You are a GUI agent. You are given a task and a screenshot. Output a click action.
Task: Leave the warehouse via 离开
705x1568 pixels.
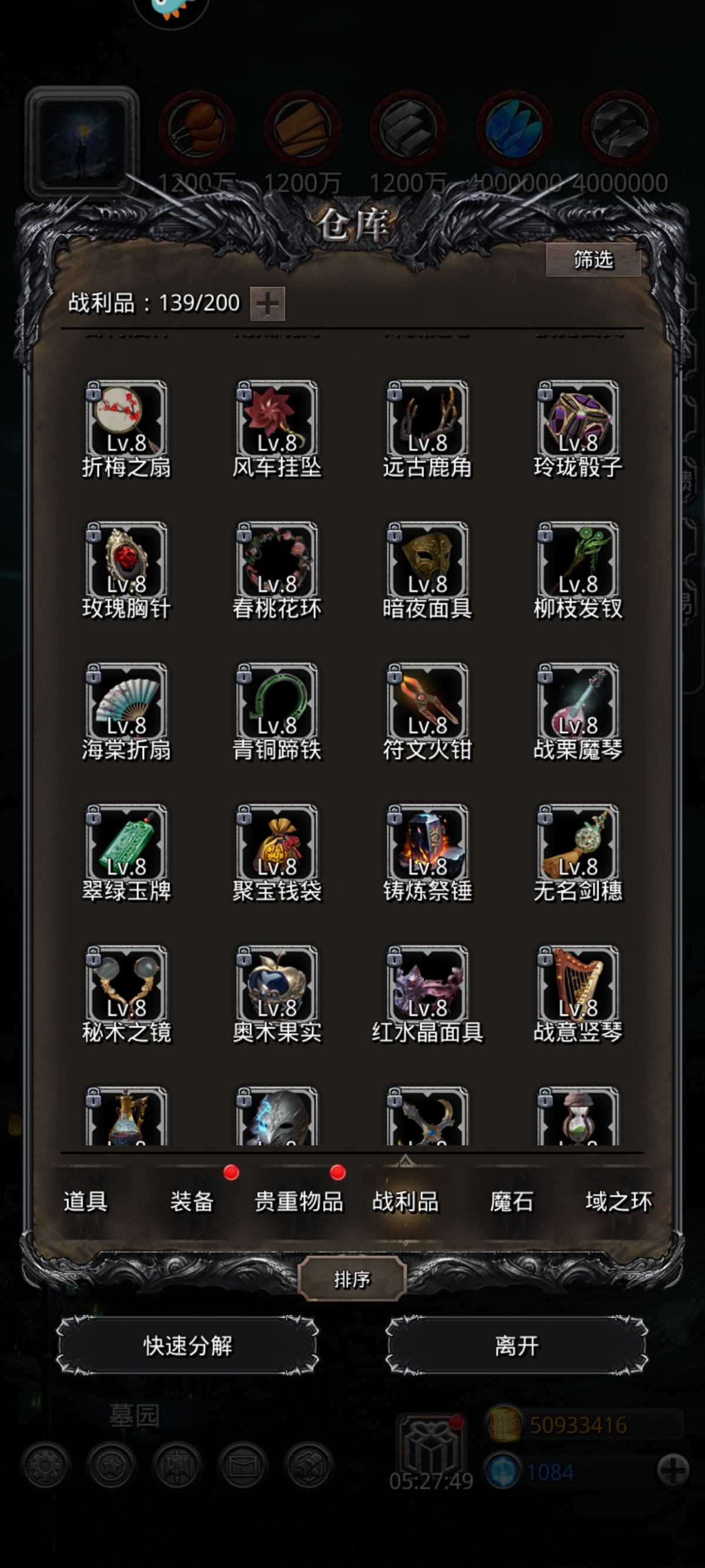[516, 1346]
